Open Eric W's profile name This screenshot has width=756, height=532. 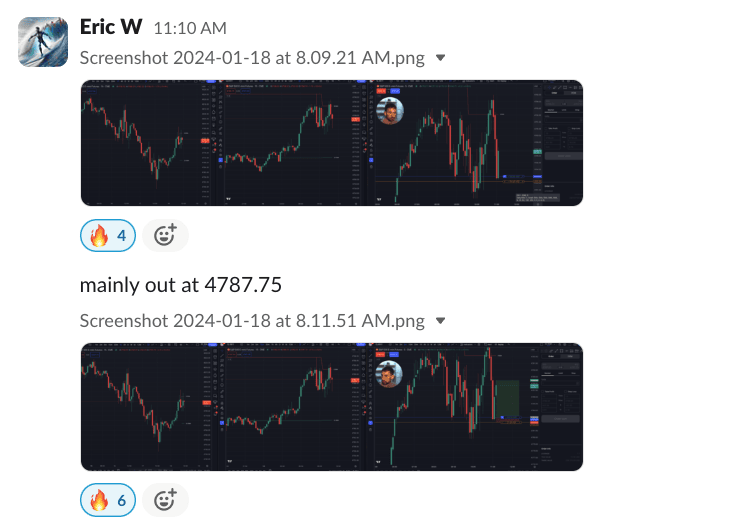[111, 27]
